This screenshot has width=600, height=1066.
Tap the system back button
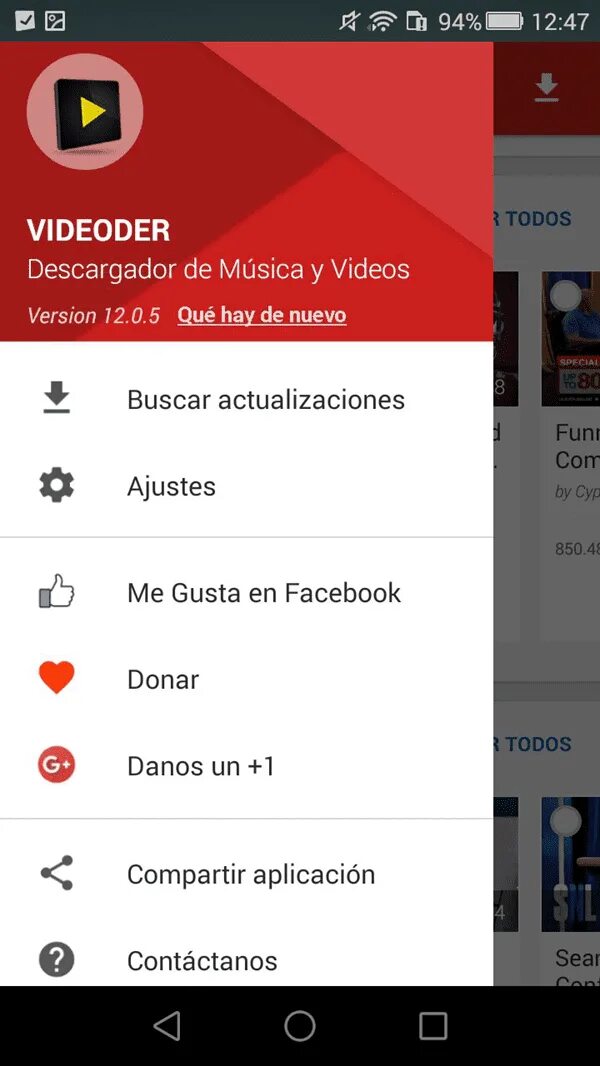coord(167,1026)
